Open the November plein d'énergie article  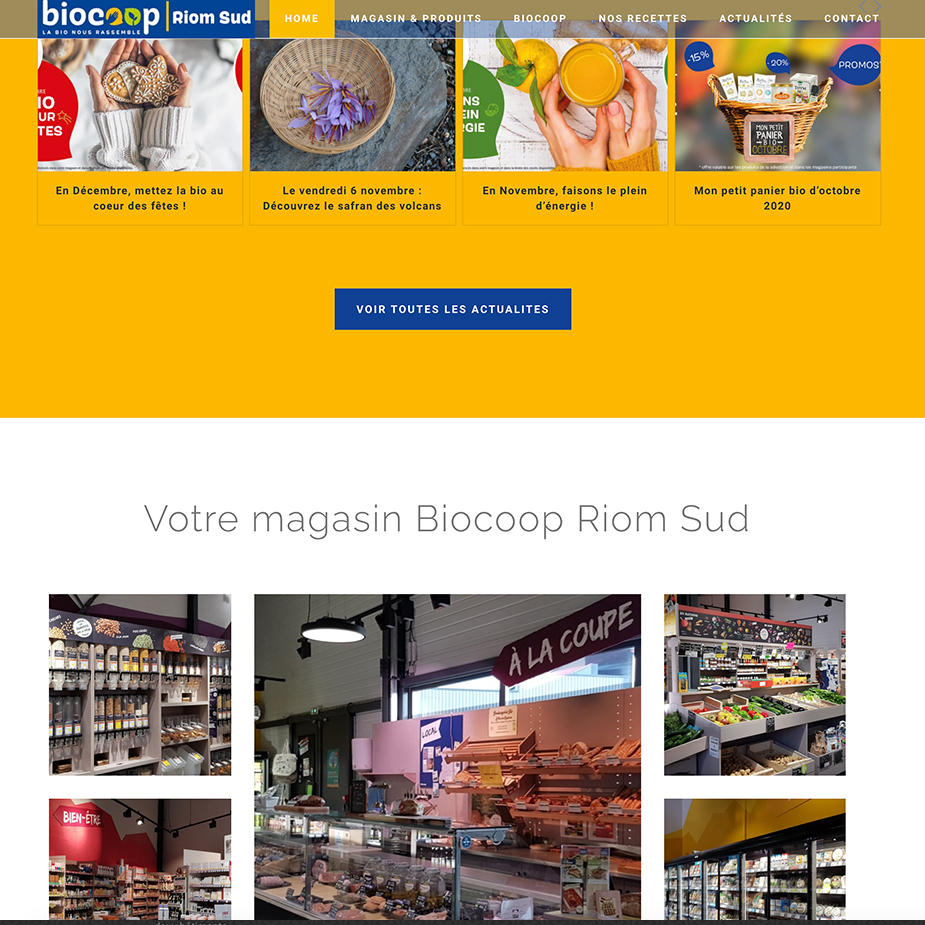564,198
